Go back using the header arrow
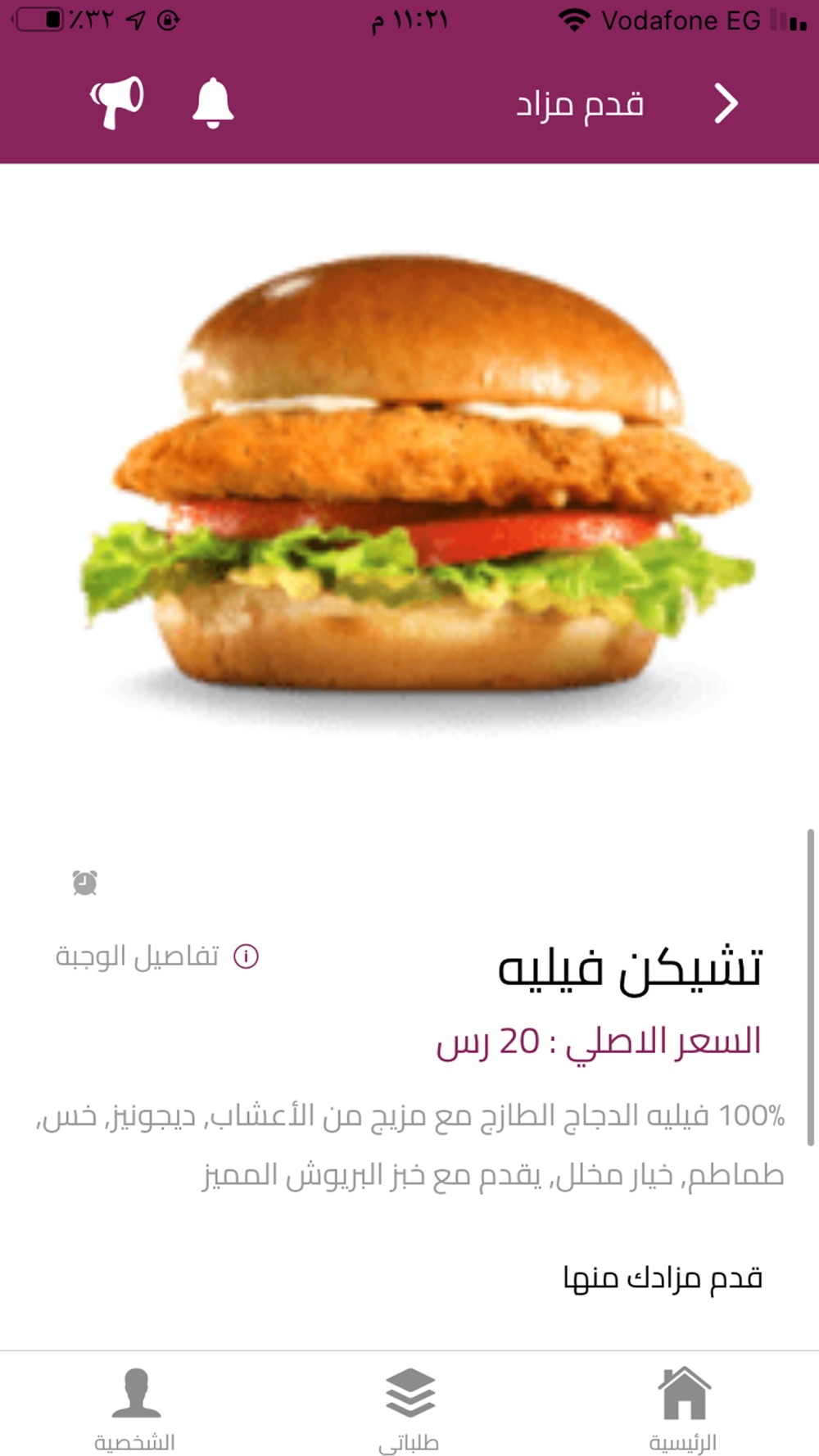 pyautogui.click(x=726, y=104)
